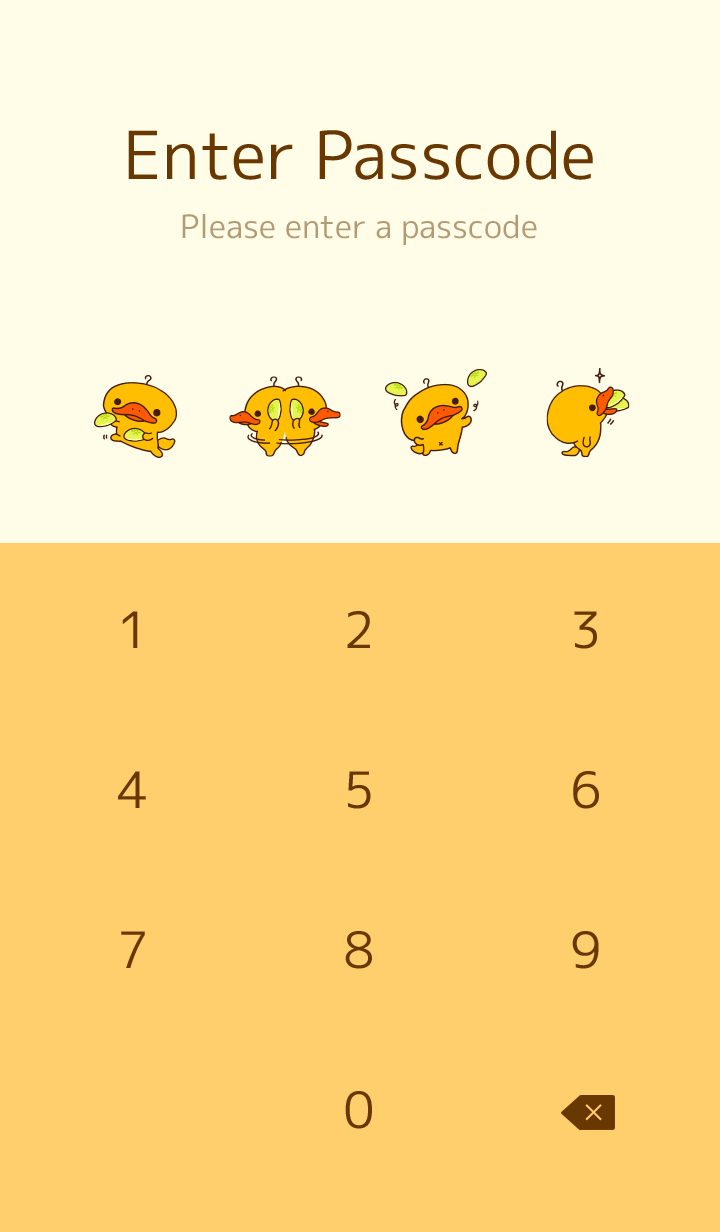Enter the number 4
This screenshot has height=1232, width=720.
pos(132,791)
